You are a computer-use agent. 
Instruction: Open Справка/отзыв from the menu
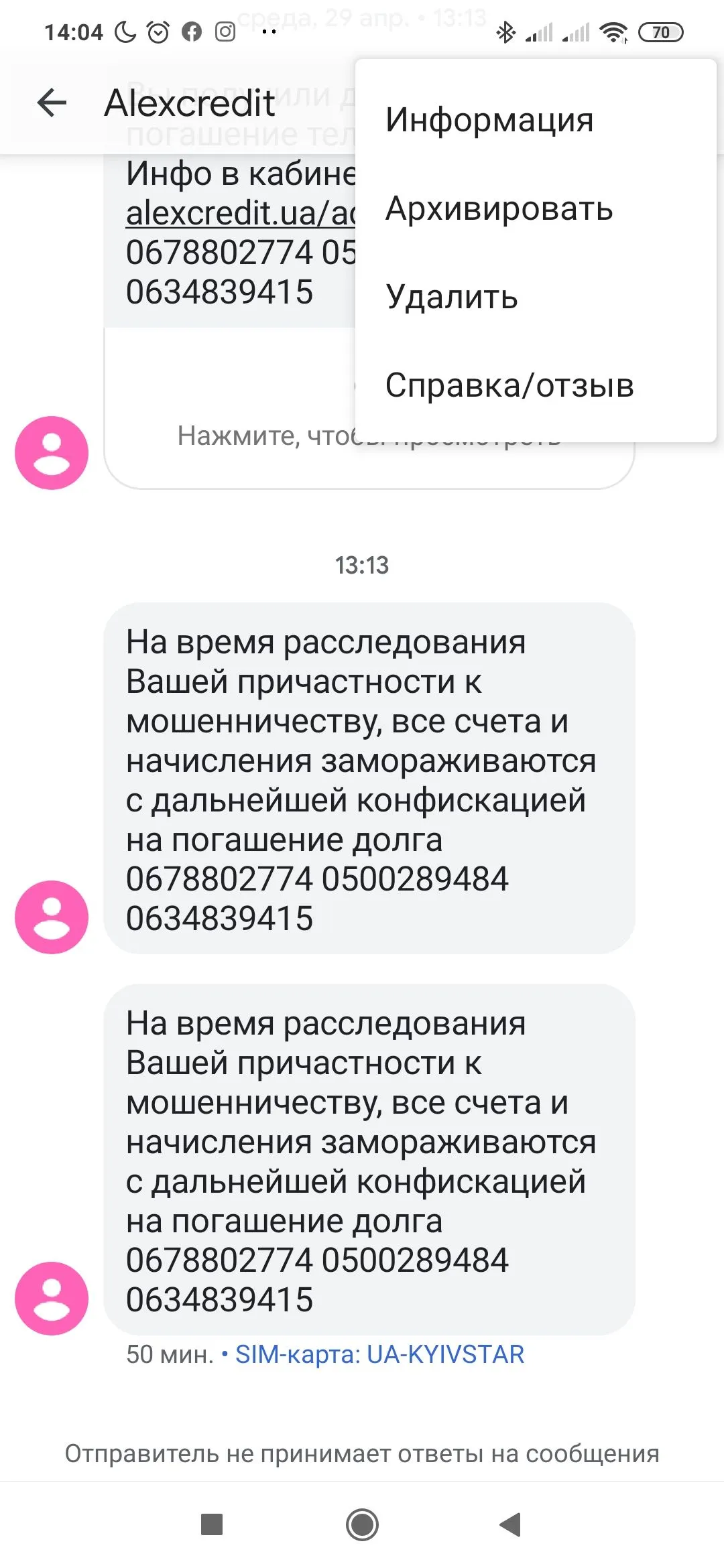coord(509,385)
